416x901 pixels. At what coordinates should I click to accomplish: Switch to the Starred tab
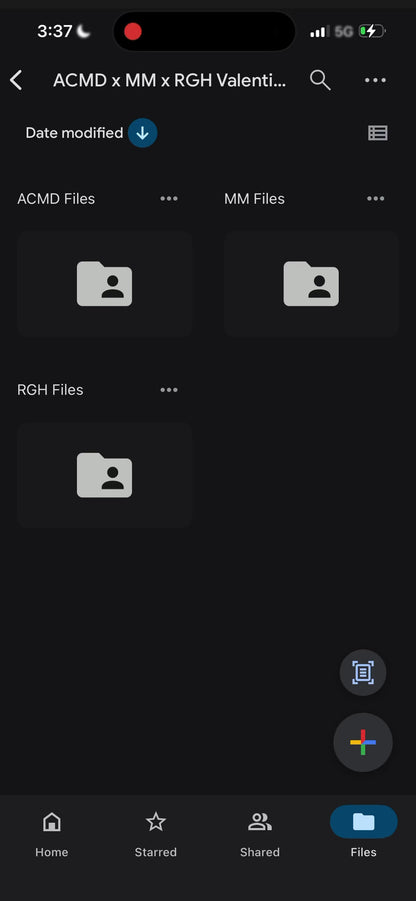(156, 835)
